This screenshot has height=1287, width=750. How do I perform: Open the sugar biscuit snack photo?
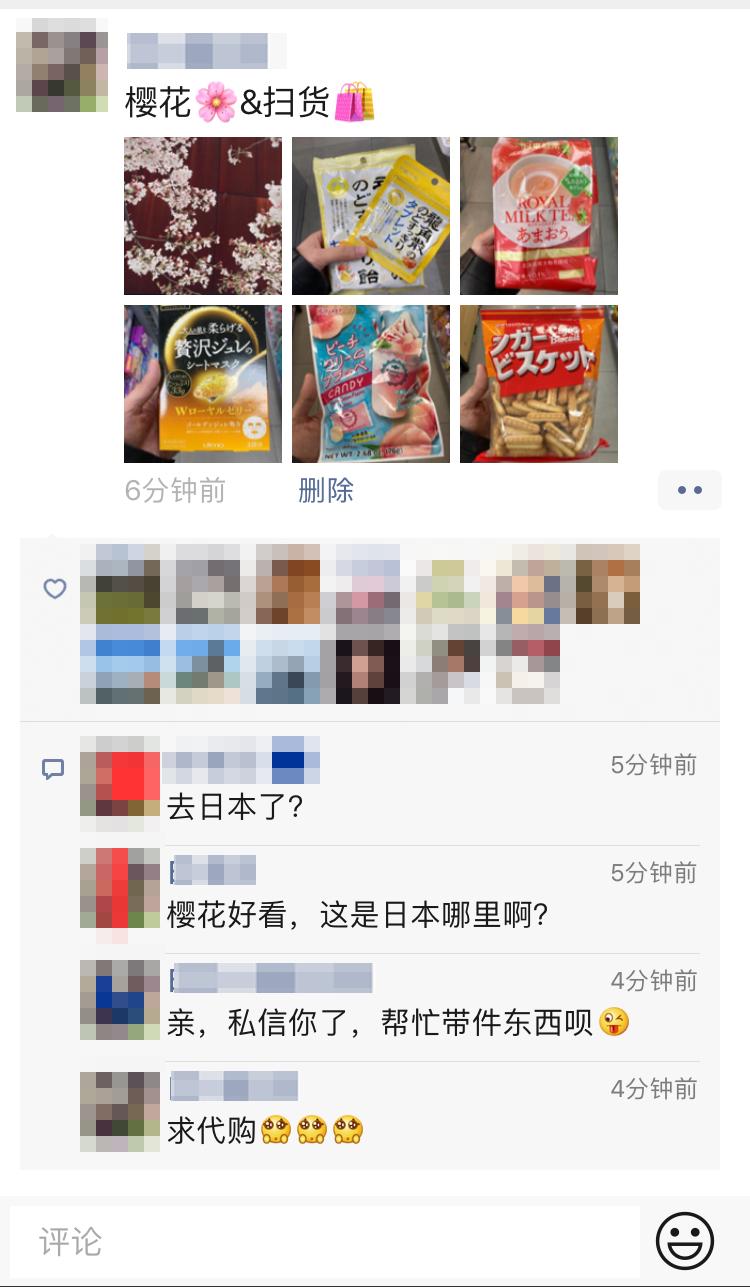click(537, 384)
